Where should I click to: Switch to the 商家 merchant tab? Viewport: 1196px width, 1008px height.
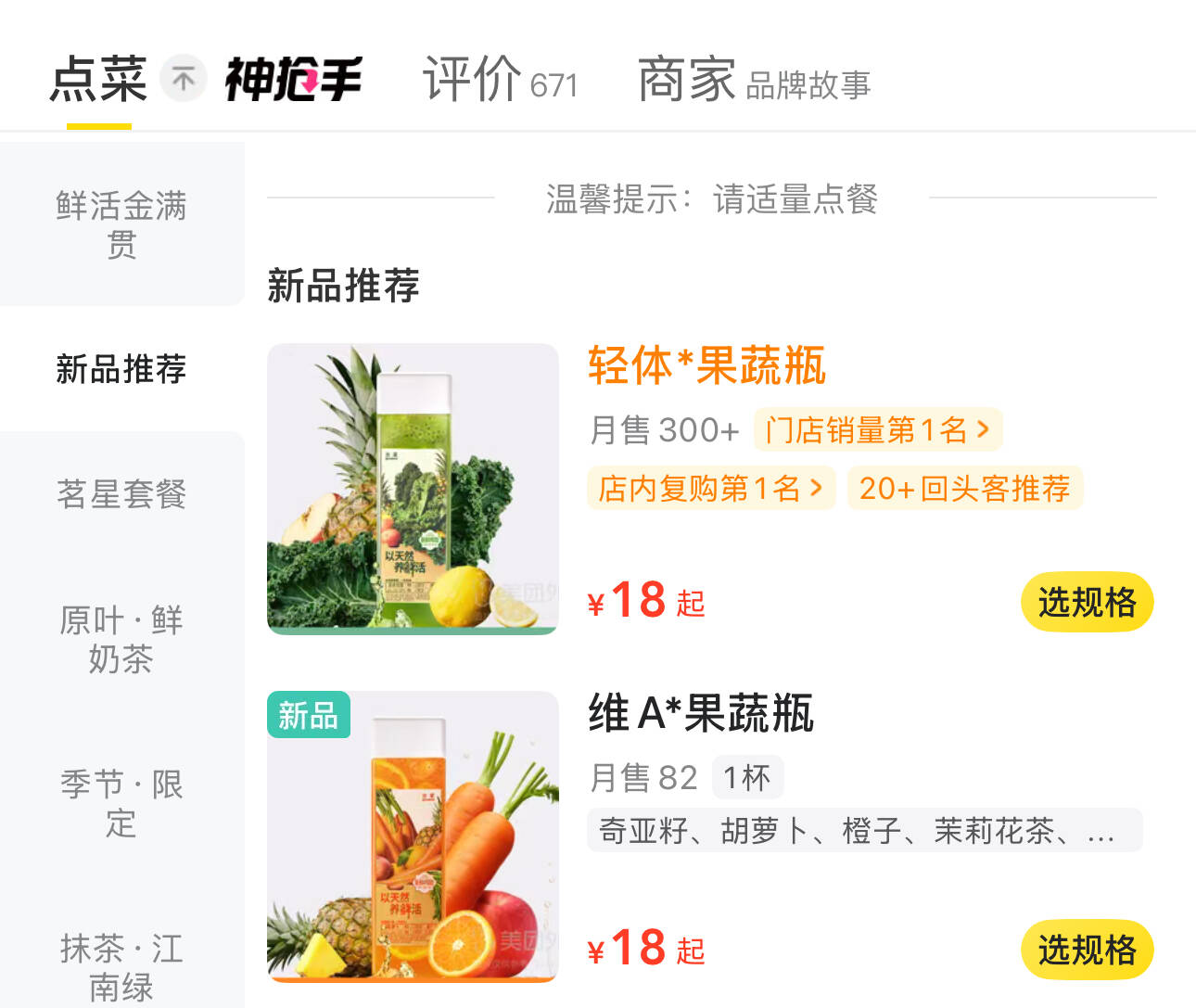[753, 81]
